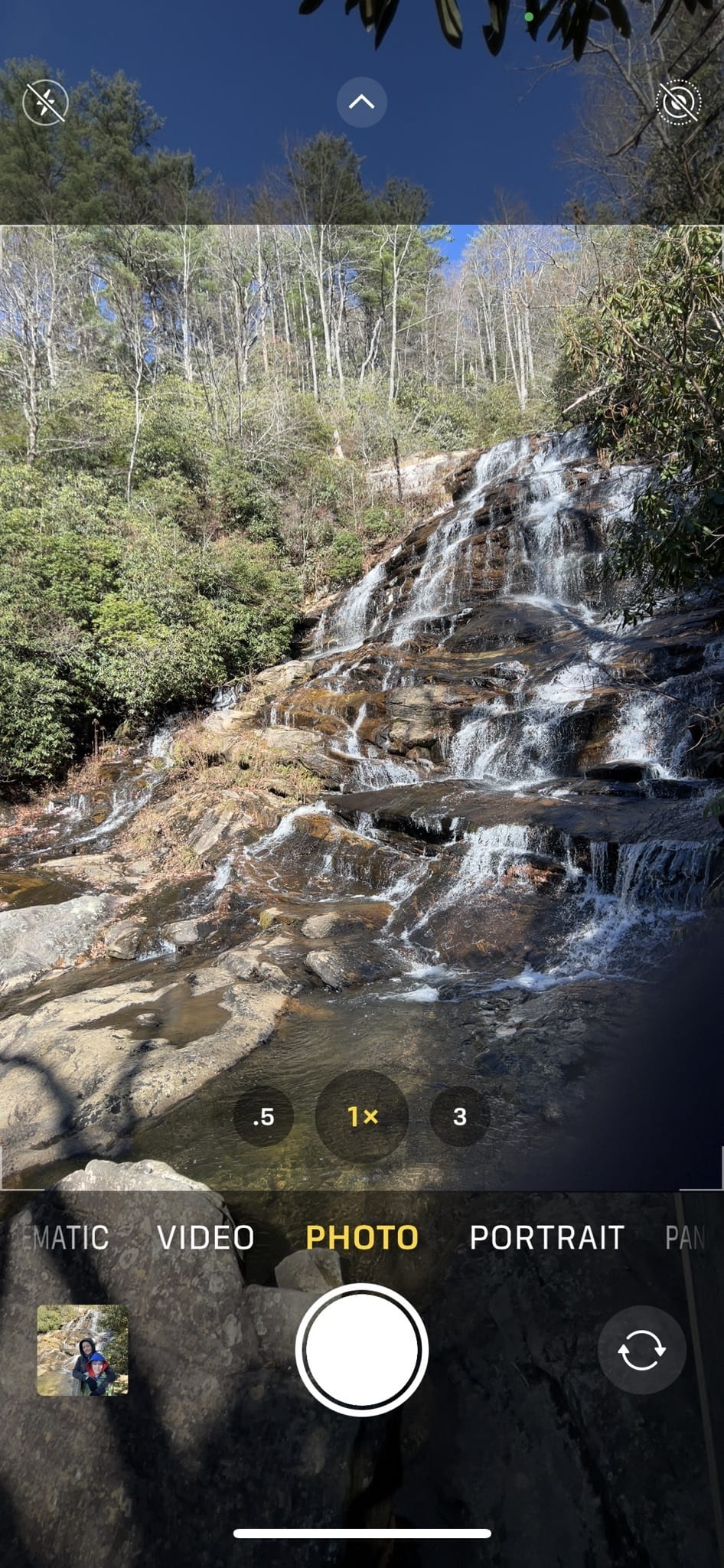Open the last photo thumbnail
Screen dimensions: 724x1568
[83, 1350]
